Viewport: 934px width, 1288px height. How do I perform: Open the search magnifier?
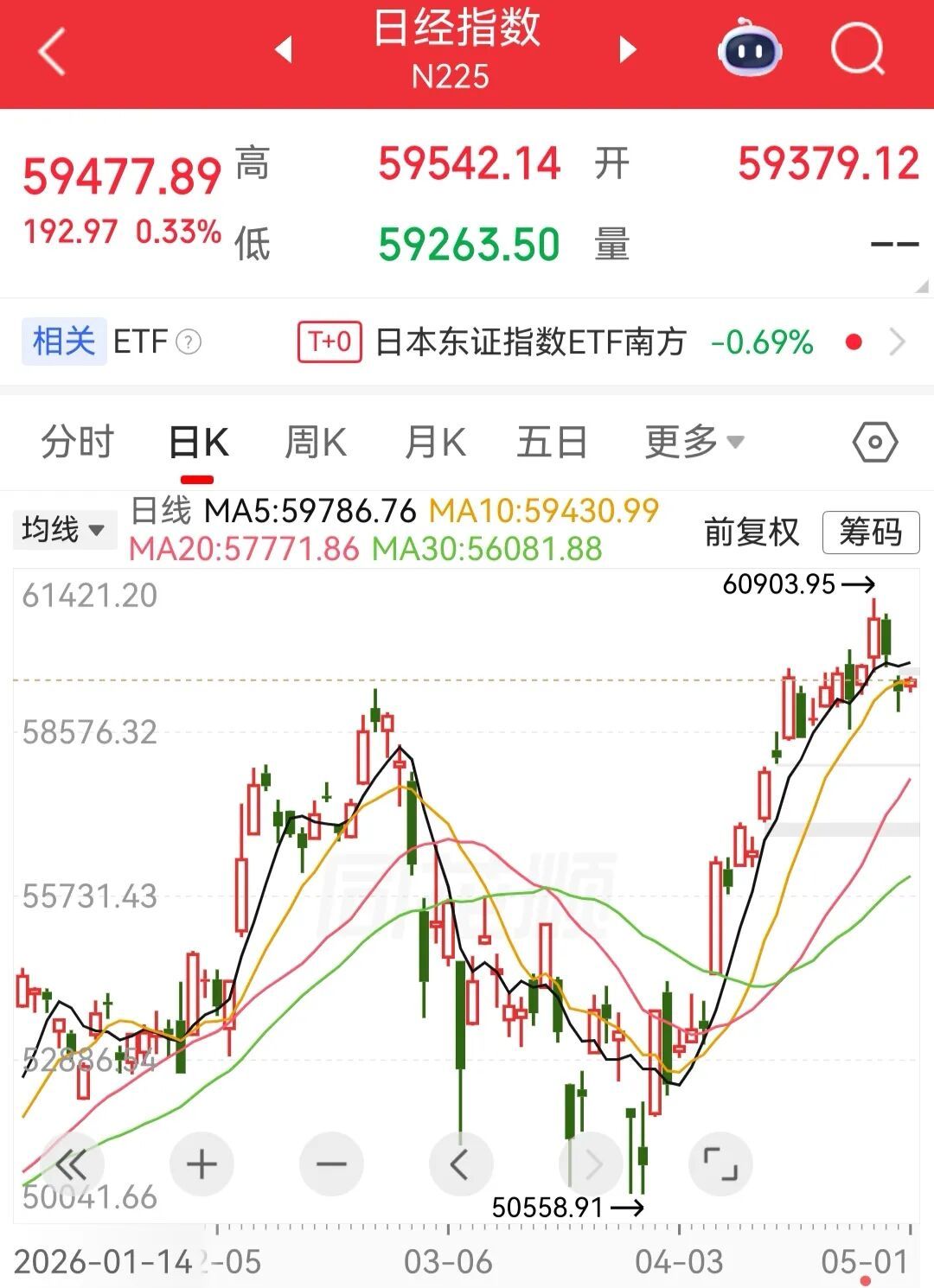[858, 49]
